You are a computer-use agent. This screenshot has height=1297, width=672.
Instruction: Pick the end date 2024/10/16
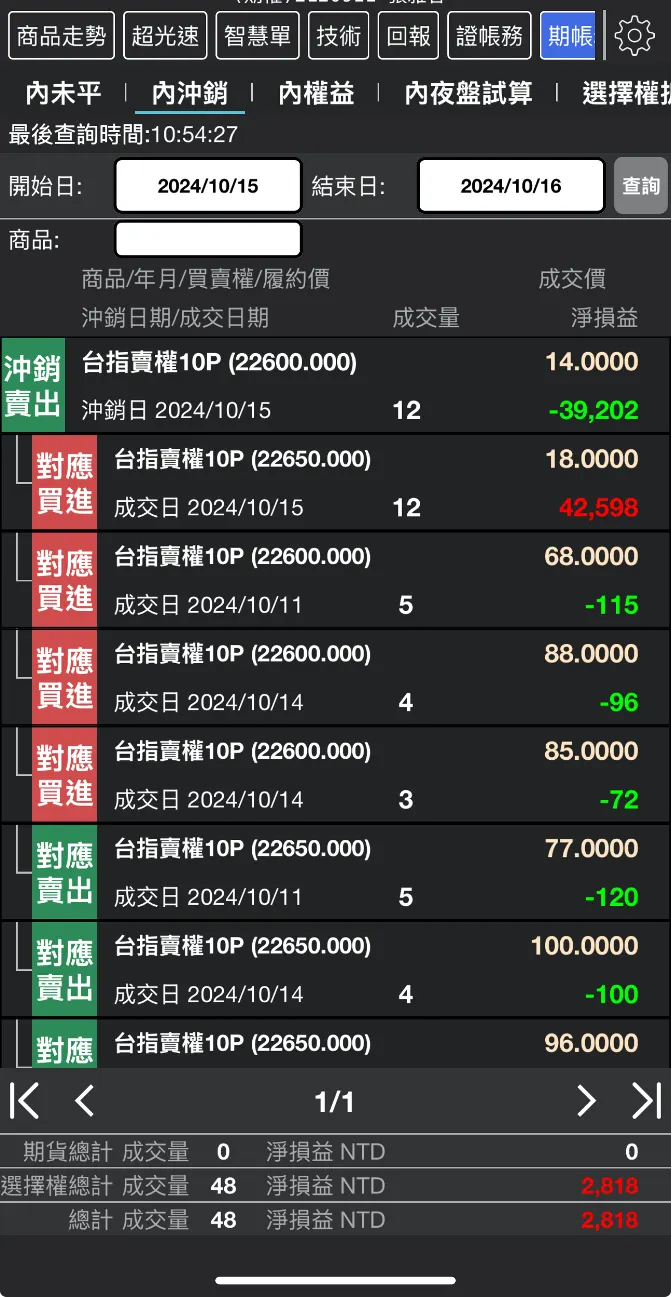pos(511,186)
